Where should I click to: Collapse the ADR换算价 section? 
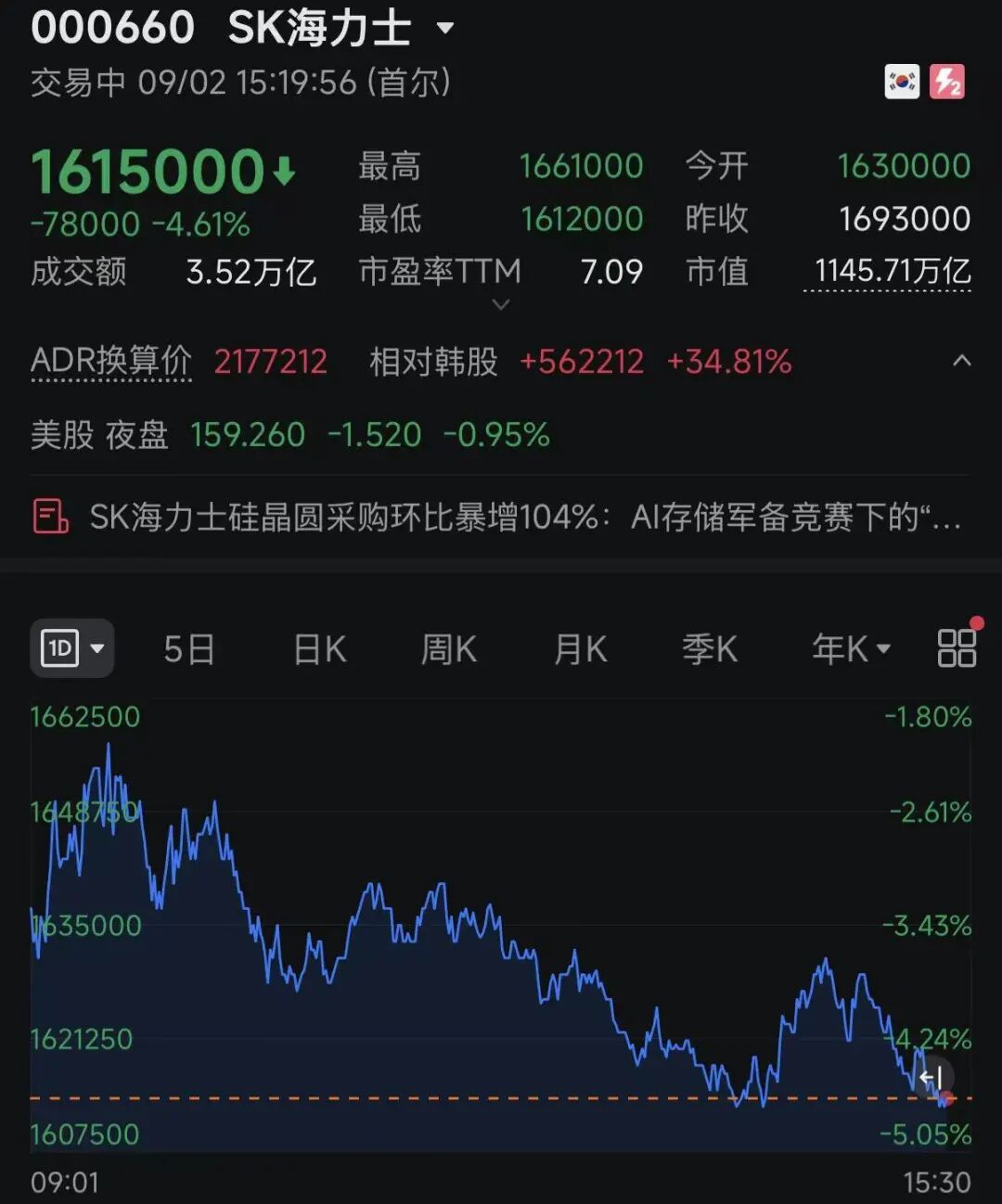click(962, 361)
